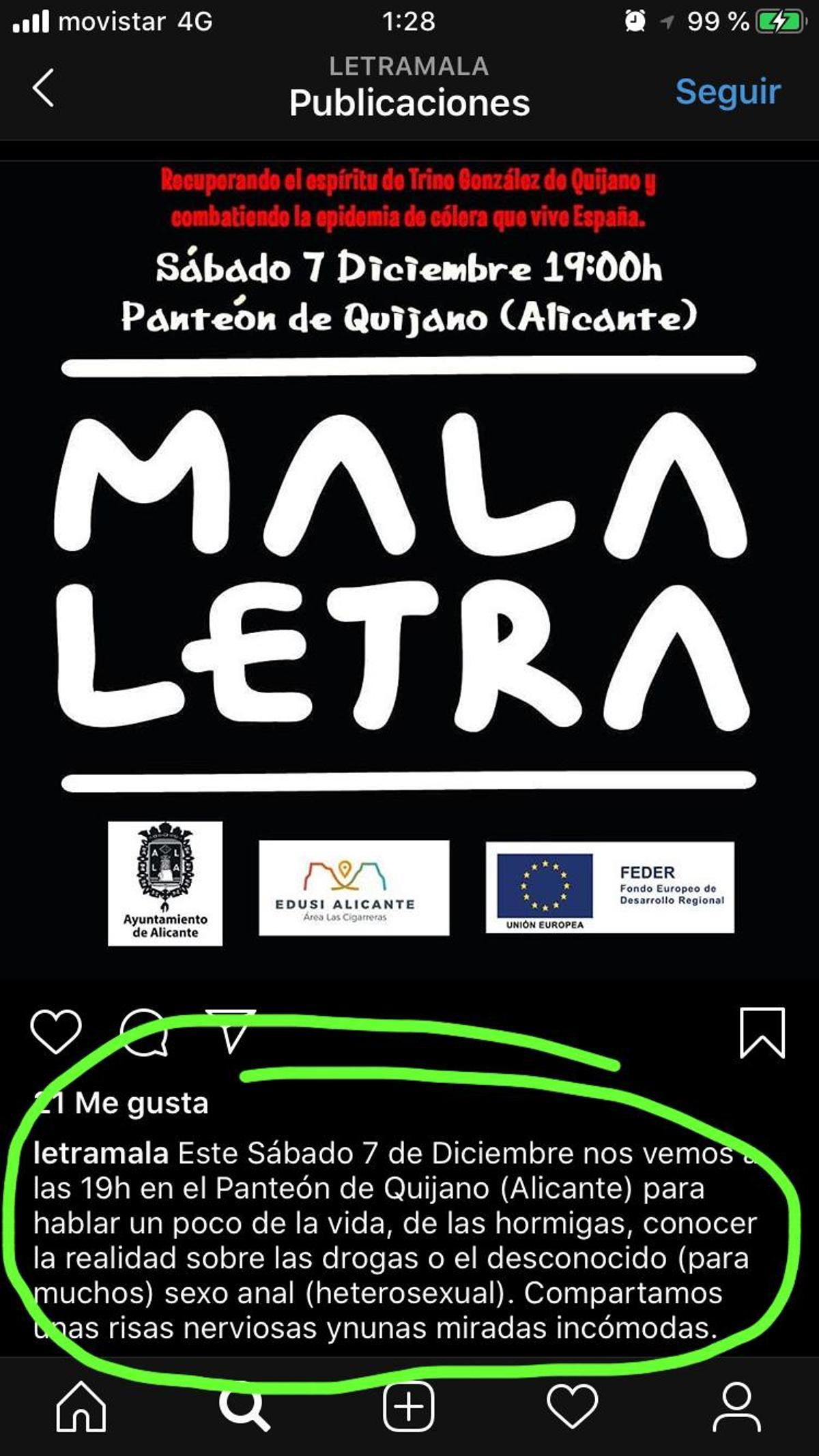The width and height of the screenshot is (819, 1456).
Task: Create a new post with plus
Action: 409,1407
